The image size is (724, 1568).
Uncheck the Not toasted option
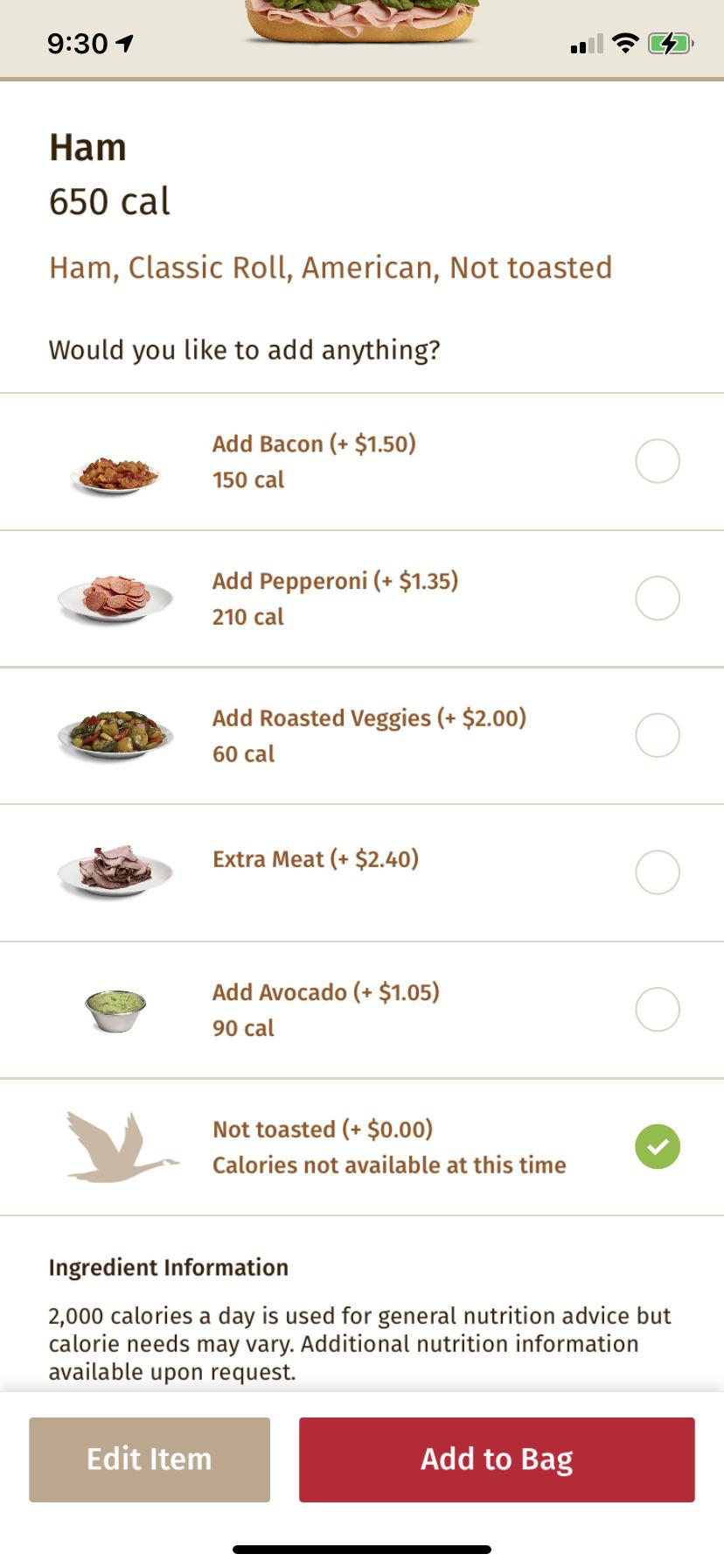(657, 1146)
